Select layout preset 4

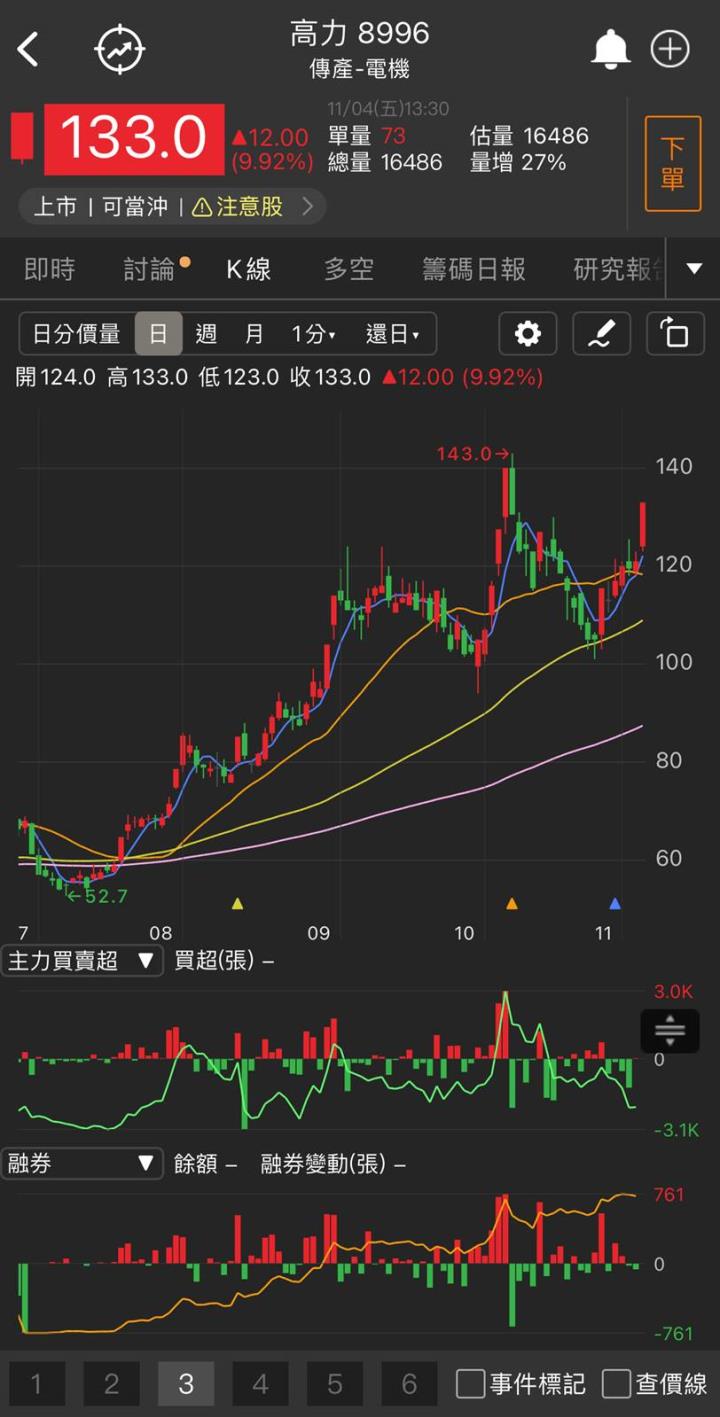tap(260, 1384)
